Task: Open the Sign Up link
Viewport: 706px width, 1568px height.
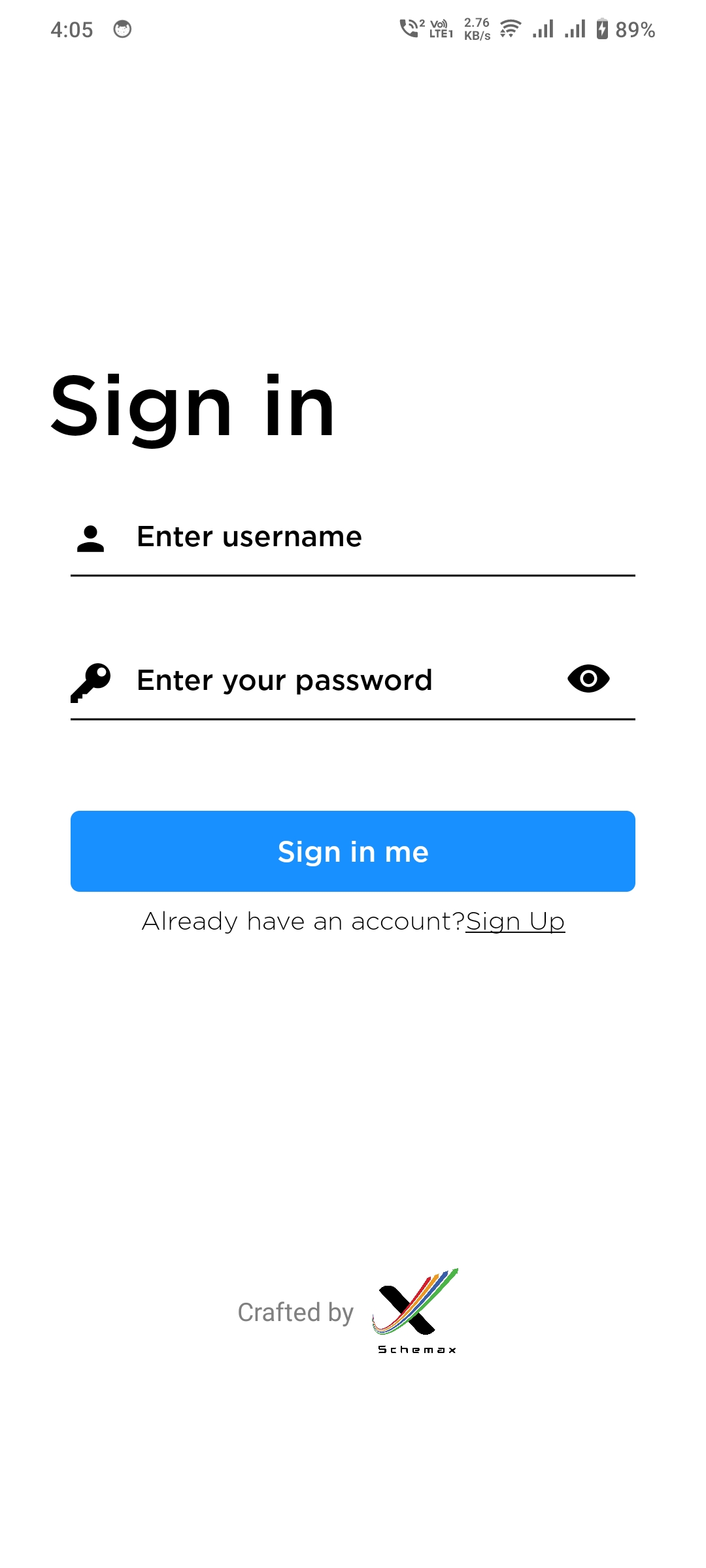Action: [x=515, y=922]
